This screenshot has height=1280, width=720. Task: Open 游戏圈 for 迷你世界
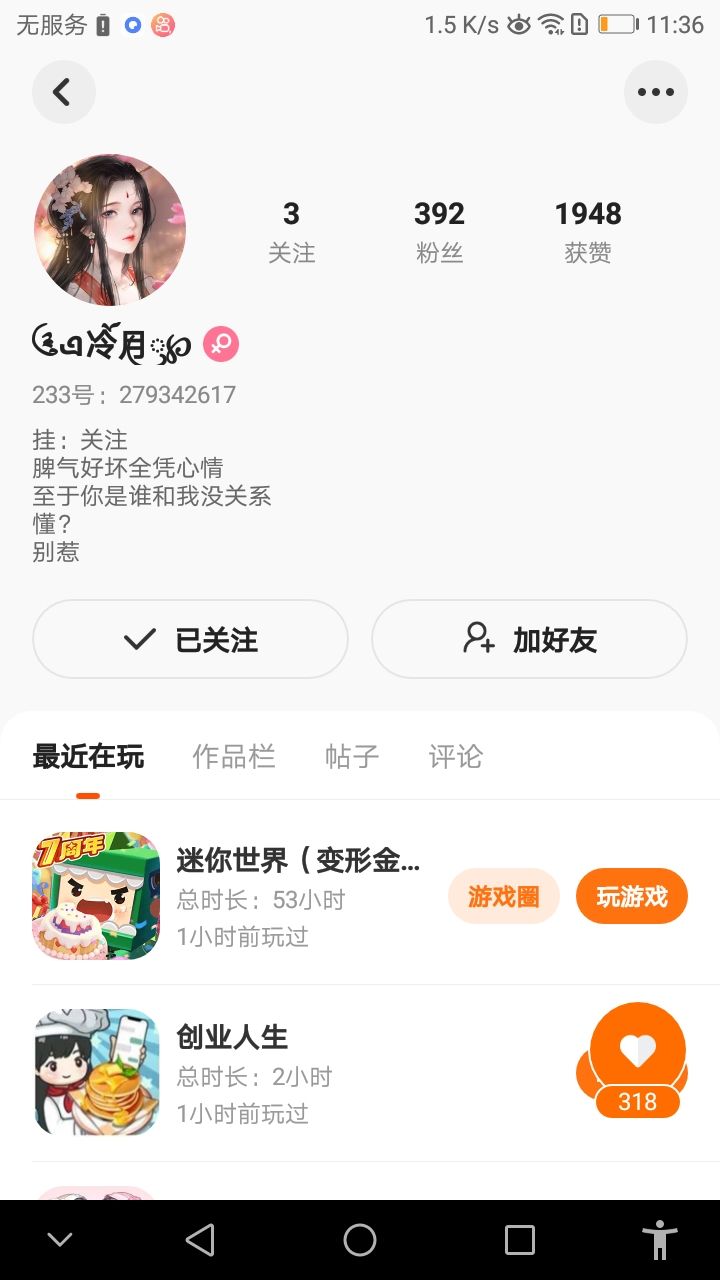coord(503,896)
